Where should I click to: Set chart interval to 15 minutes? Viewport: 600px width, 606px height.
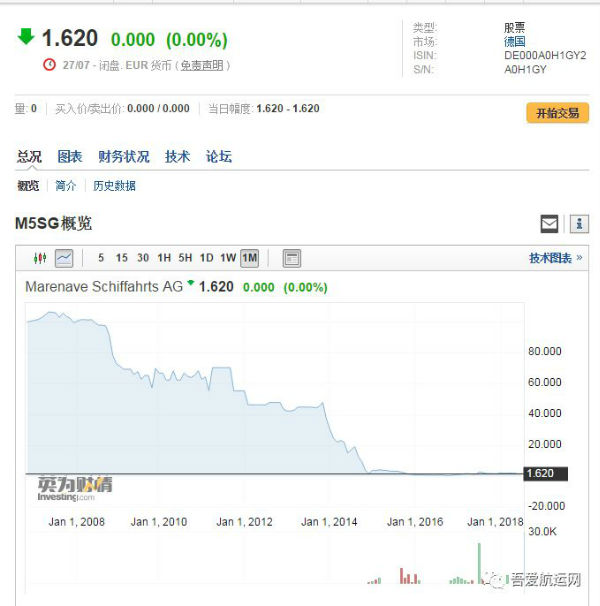pos(121,258)
